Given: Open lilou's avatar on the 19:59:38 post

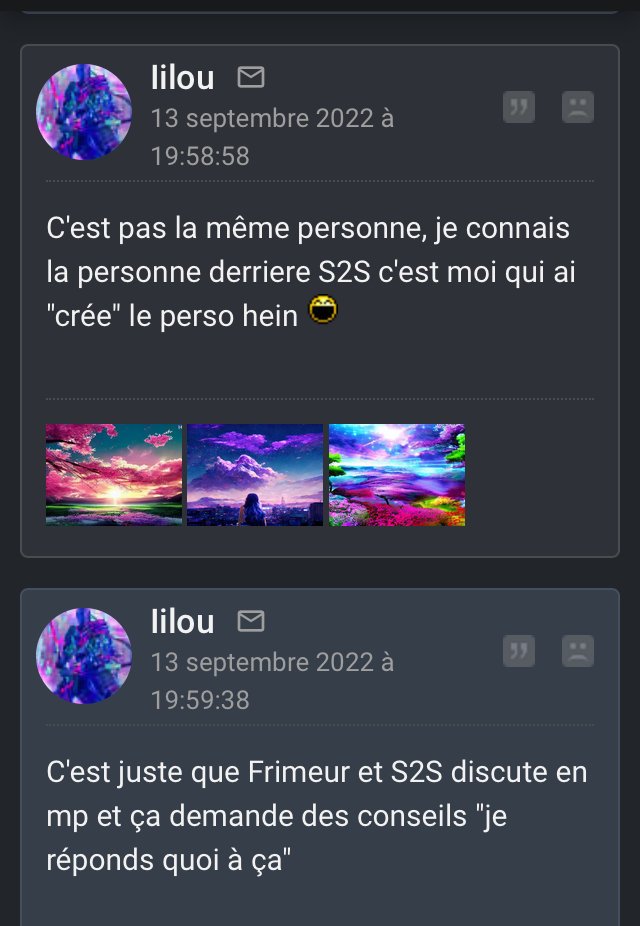Looking at the screenshot, I should tap(84, 656).
